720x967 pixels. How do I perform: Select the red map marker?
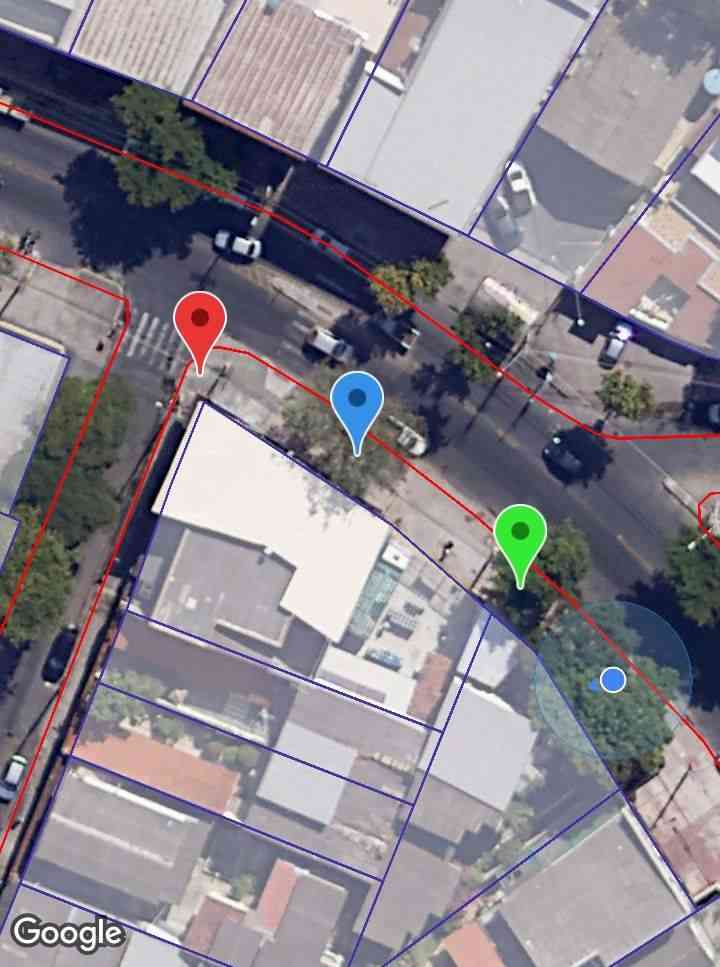click(x=200, y=323)
